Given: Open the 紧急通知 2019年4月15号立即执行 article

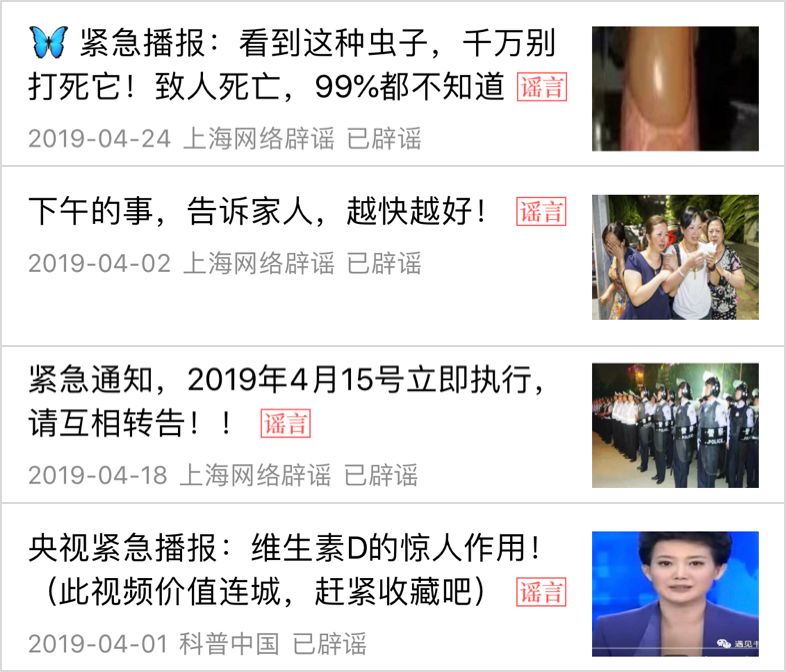Looking at the screenshot, I should point(288,402).
